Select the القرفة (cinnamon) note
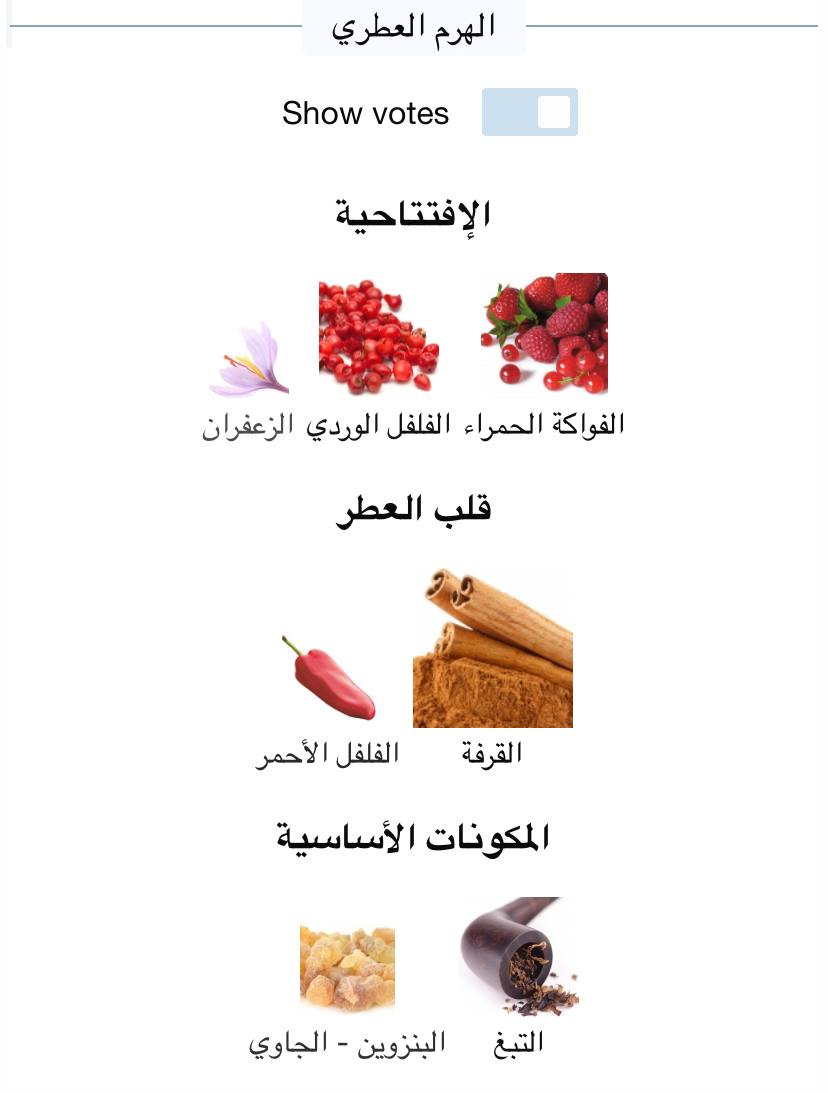828x1093 pixels. [x=492, y=649]
